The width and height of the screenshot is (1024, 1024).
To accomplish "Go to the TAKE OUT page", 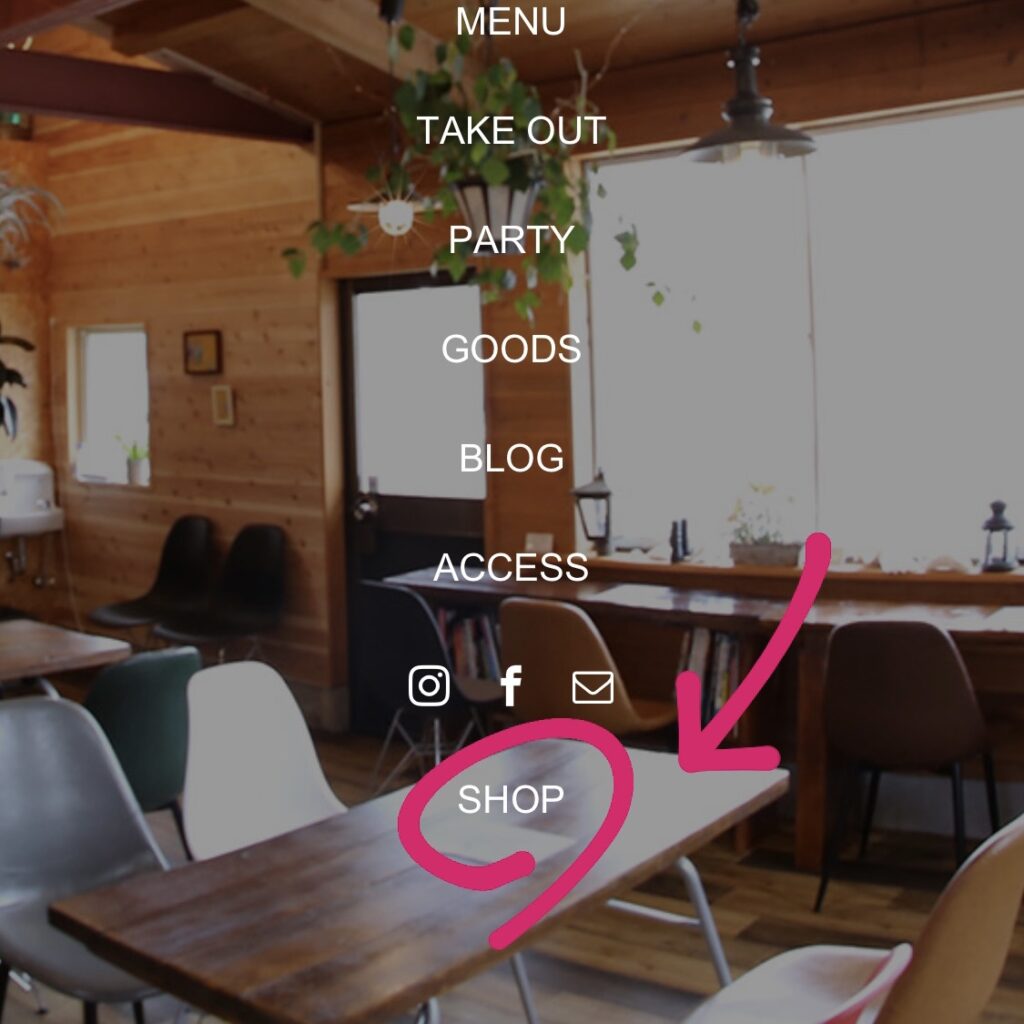I will click(511, 131).
